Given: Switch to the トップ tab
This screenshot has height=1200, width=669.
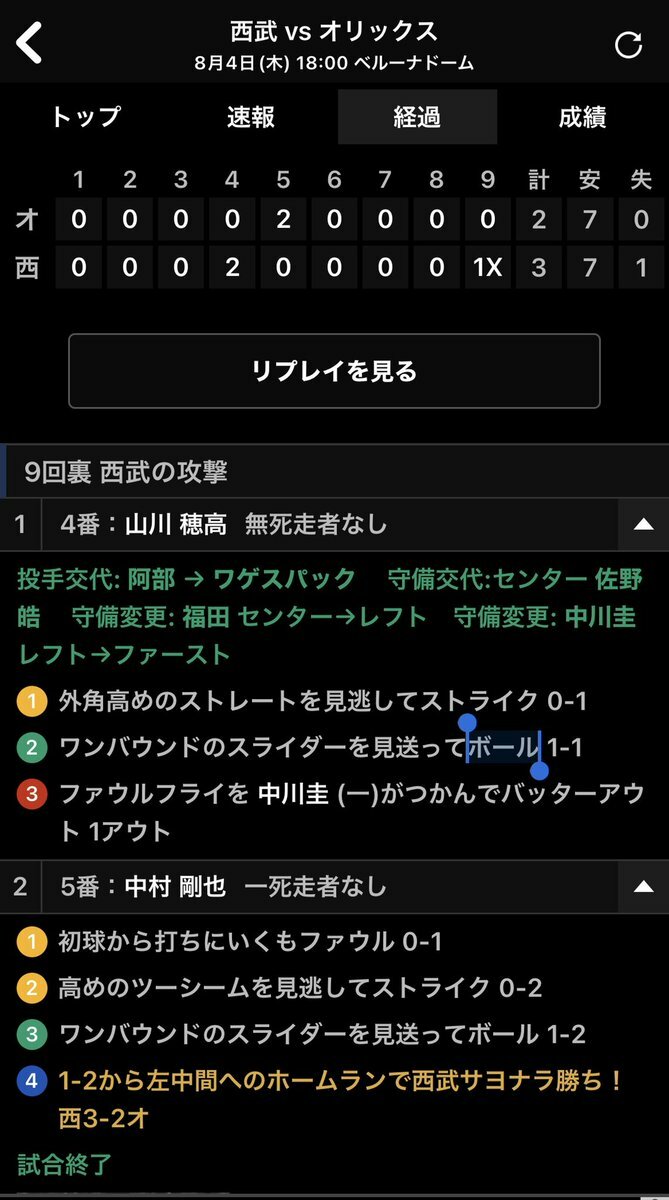Looking at the screenshot, I should pyautogui.click(x=85, y=117).
